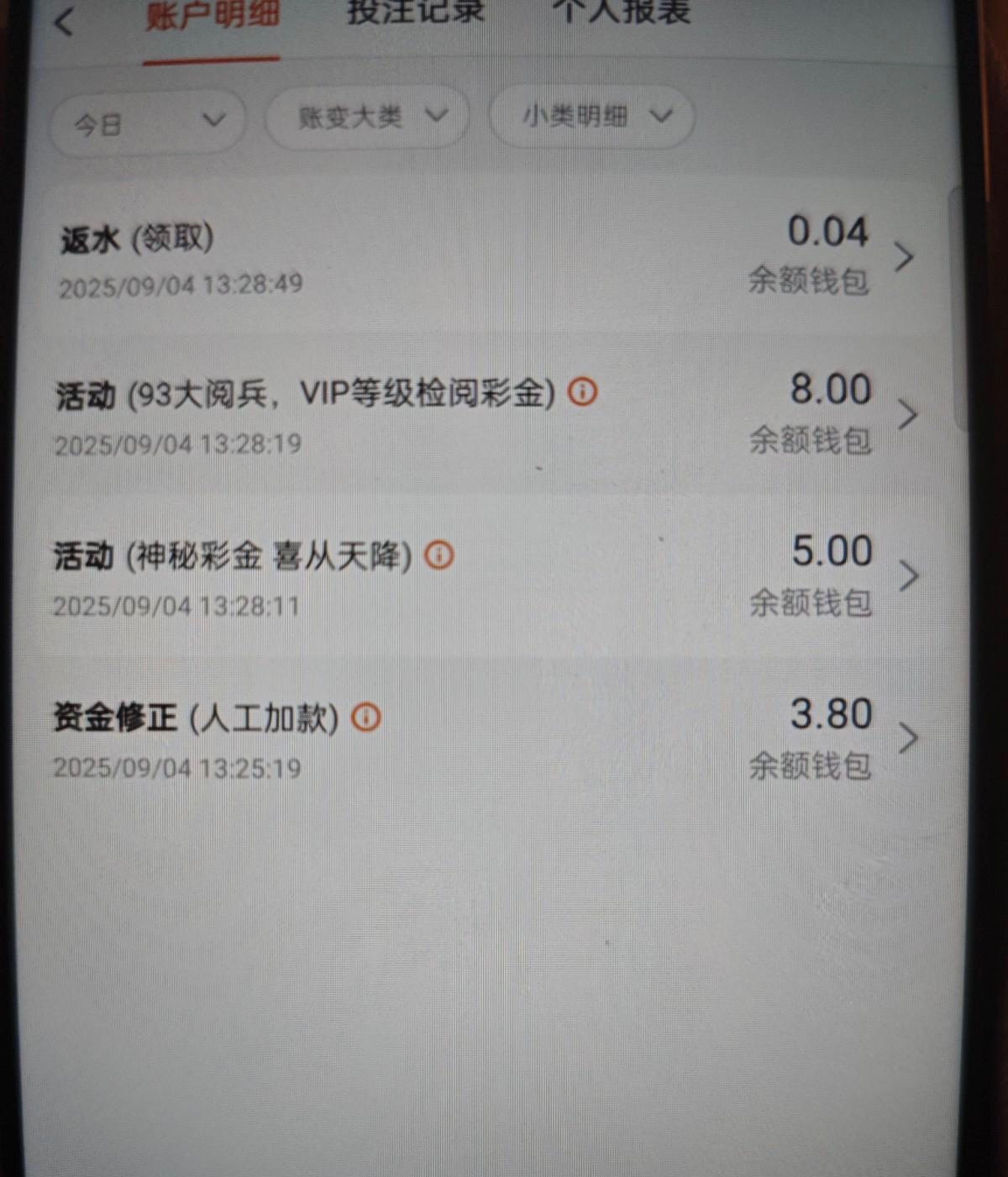Open the 个人报表 tab
1008x1177 pixels.
tap(622, 13)
